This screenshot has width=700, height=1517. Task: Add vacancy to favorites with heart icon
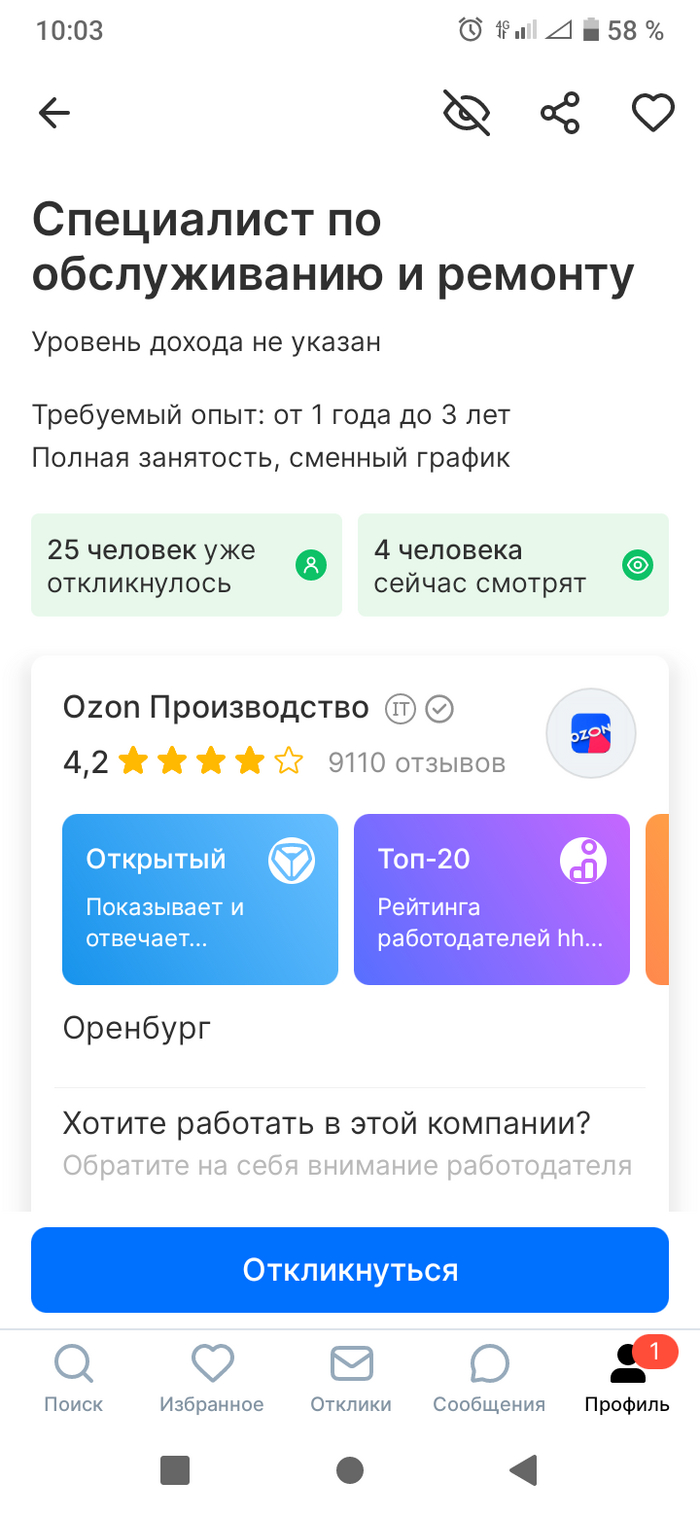pyautogui.click(x=653, y=113)
